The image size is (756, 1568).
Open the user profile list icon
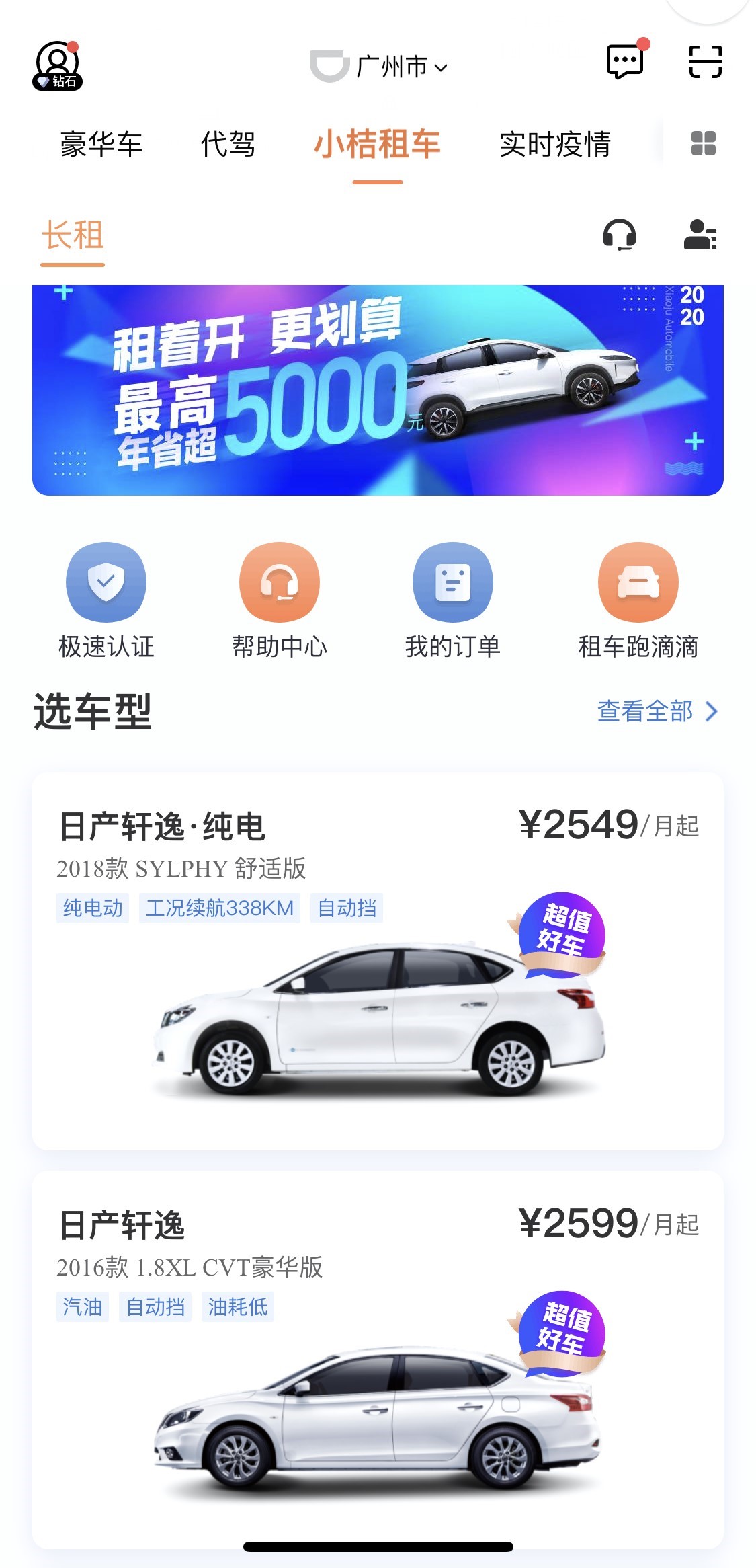(x=700, y=235)
